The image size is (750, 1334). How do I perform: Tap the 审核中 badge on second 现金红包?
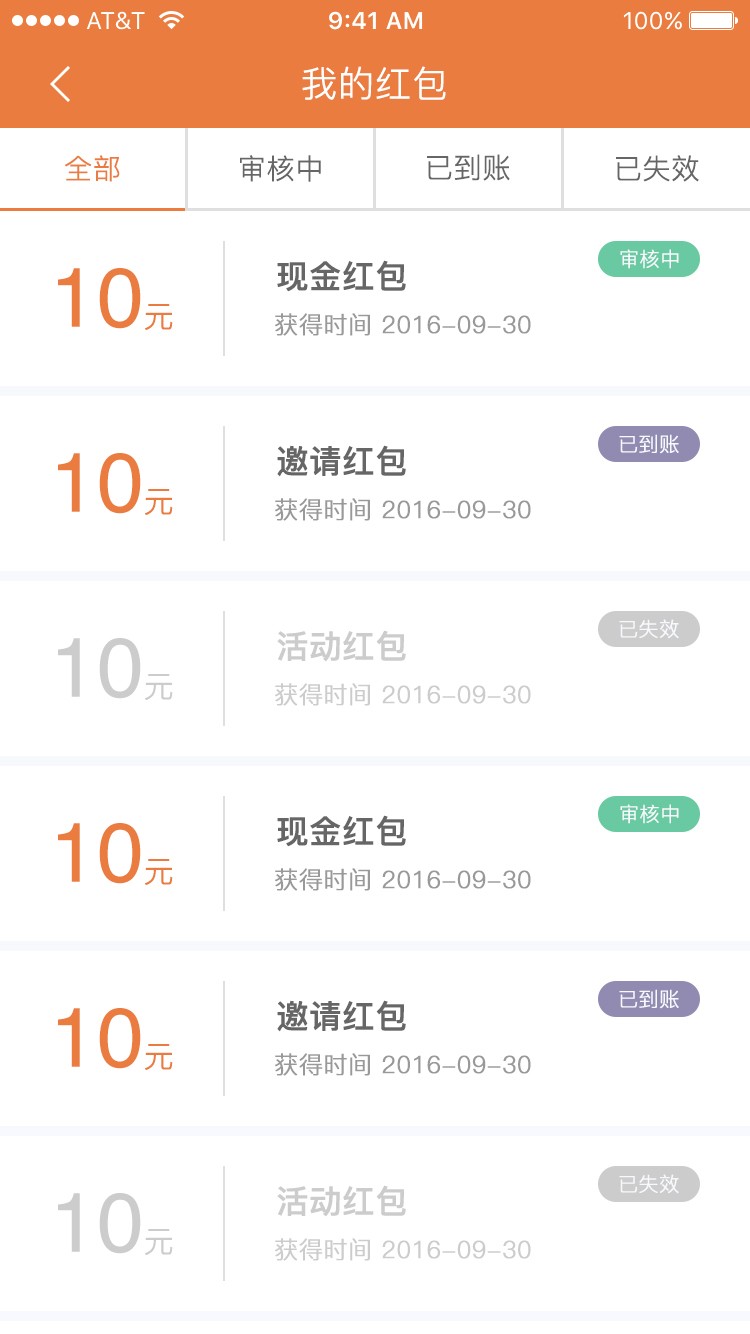point(648,813)
